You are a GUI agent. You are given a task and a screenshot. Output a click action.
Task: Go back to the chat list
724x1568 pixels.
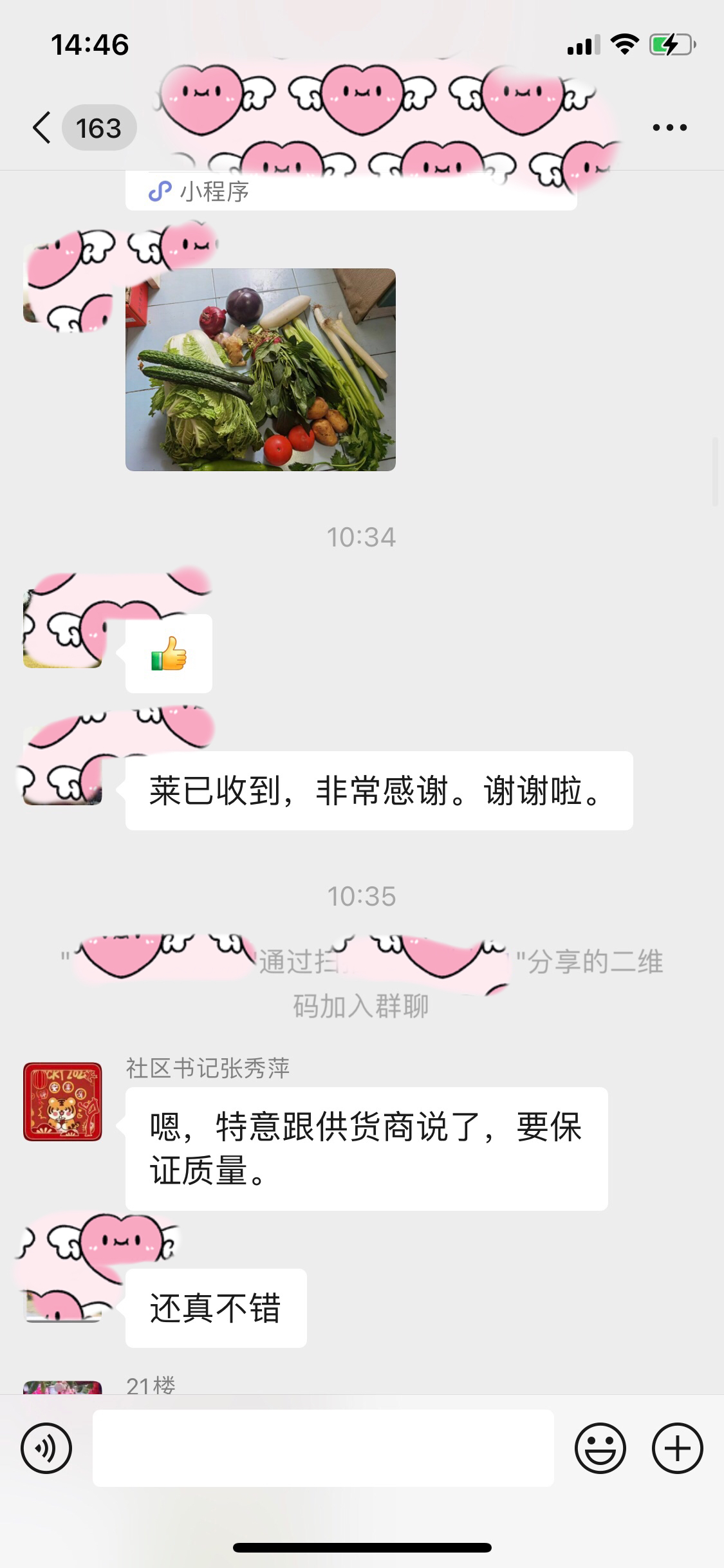click(x=42, y=127)
